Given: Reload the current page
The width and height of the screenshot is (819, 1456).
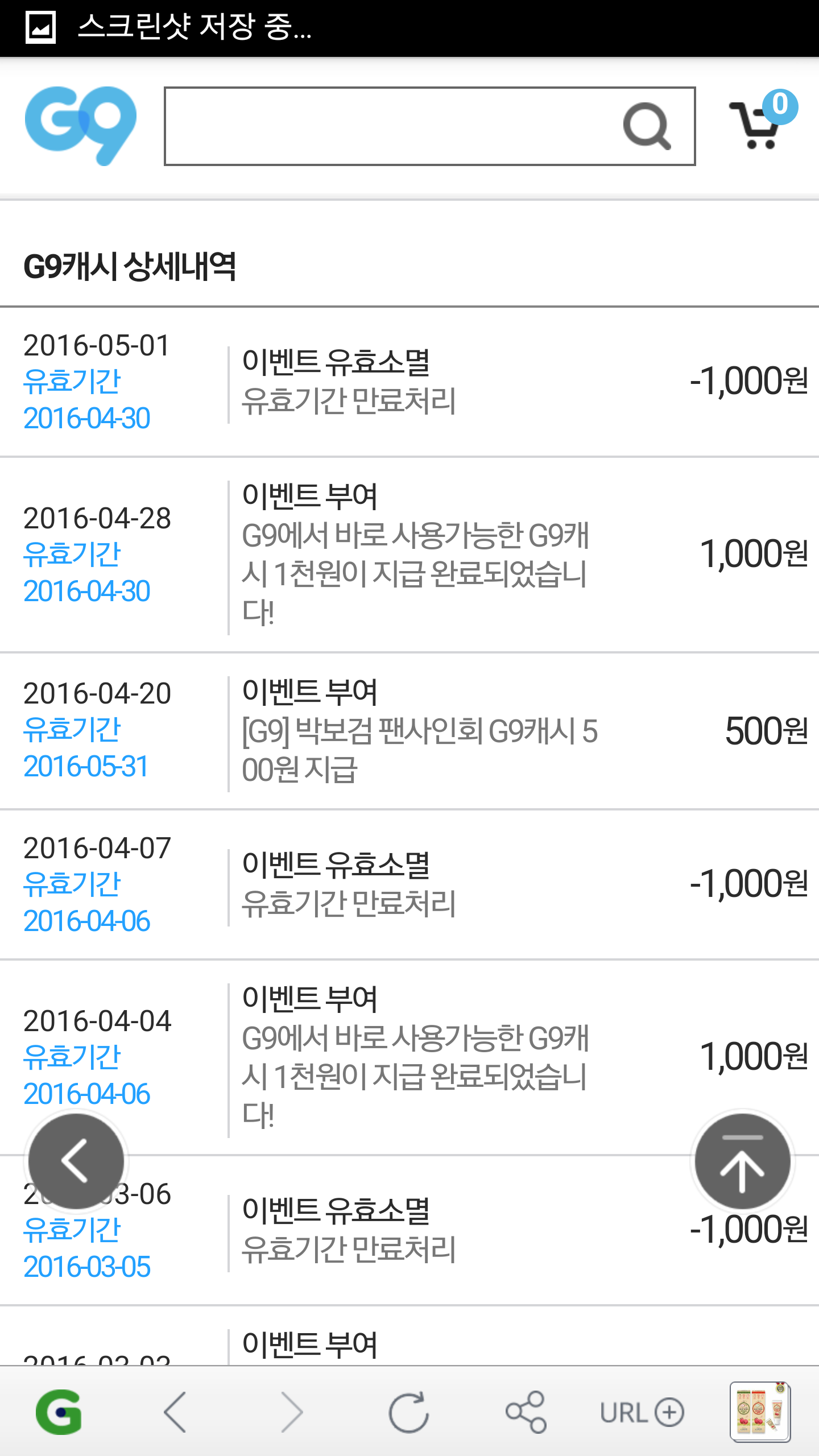Looking at the screenshot, I should [x=409, y=1412].
